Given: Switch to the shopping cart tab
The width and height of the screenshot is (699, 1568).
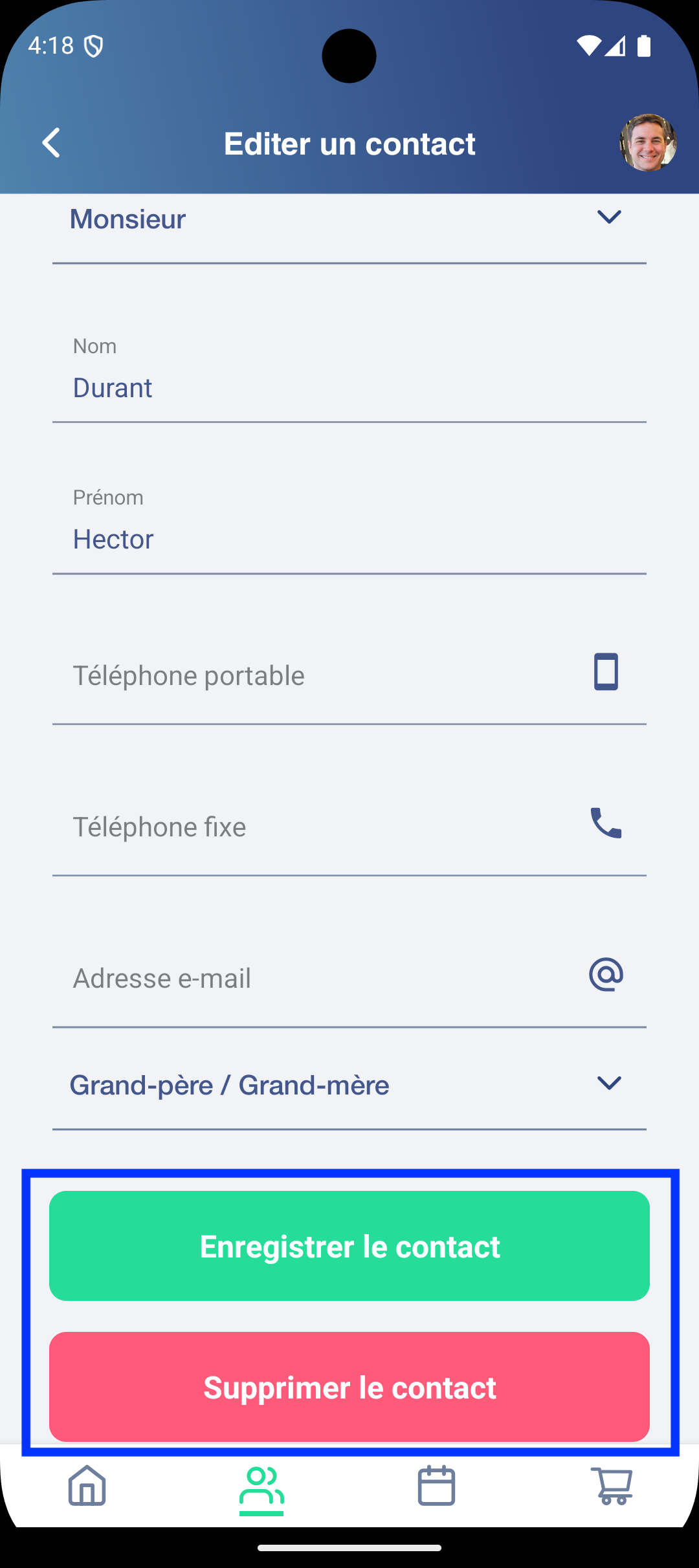Looking at the screenshot, I should tap(612, 1486).
